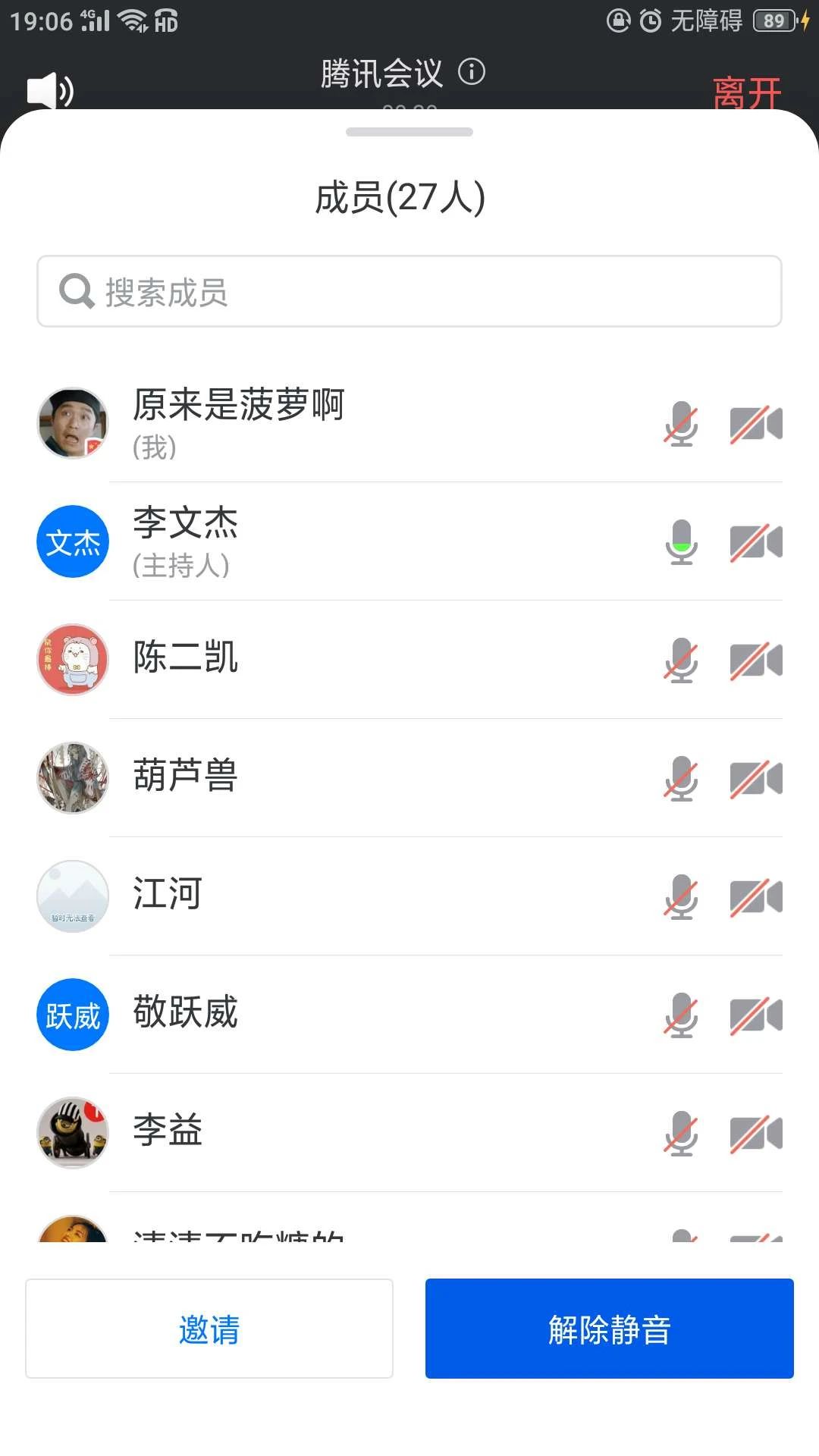This screenshot has height=1456, width=819.
Task: Tap the 解除静音 button
Action: coord(609,1329)
